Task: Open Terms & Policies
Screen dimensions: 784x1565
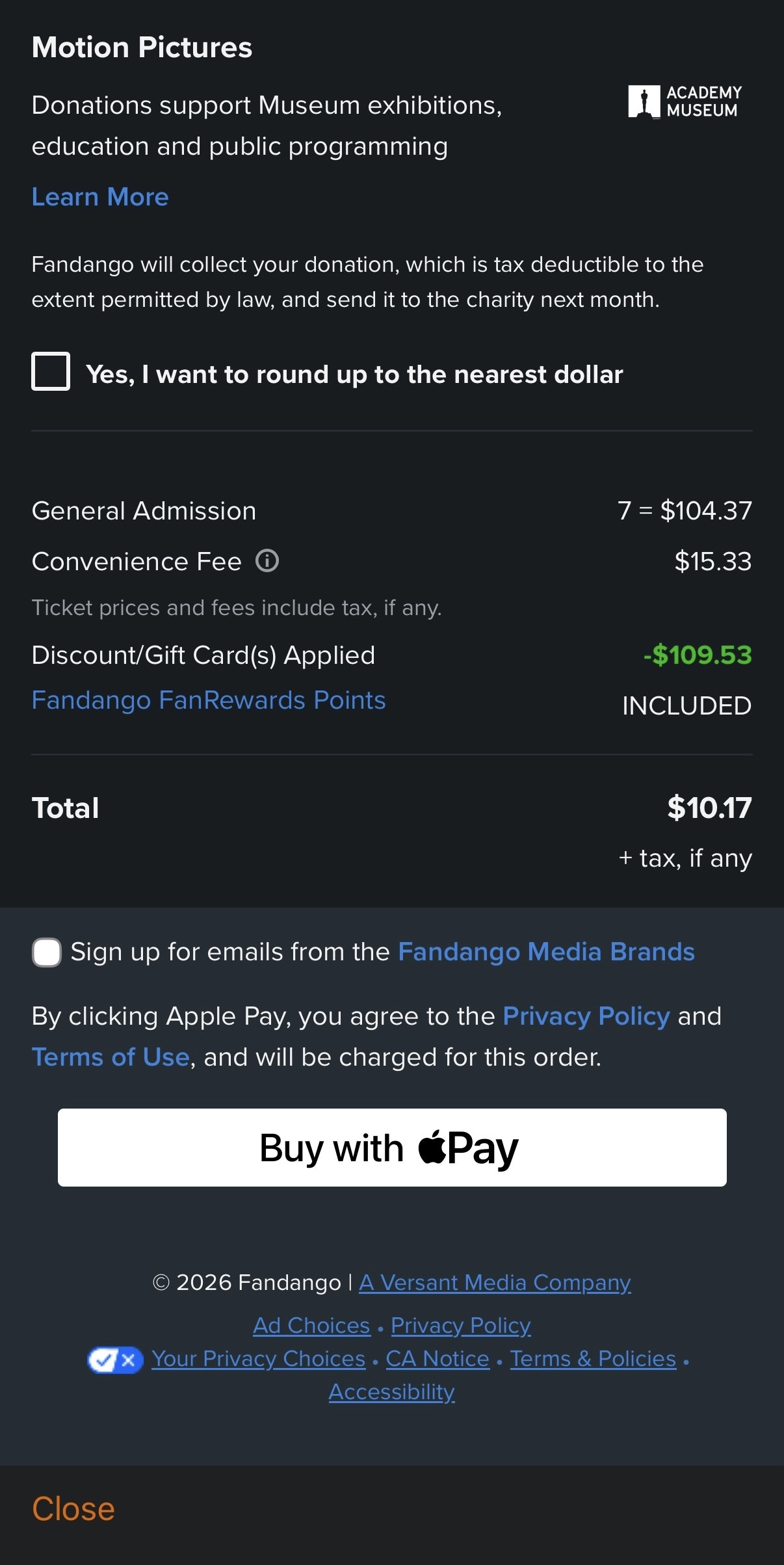Action: tap(593, 1359)
